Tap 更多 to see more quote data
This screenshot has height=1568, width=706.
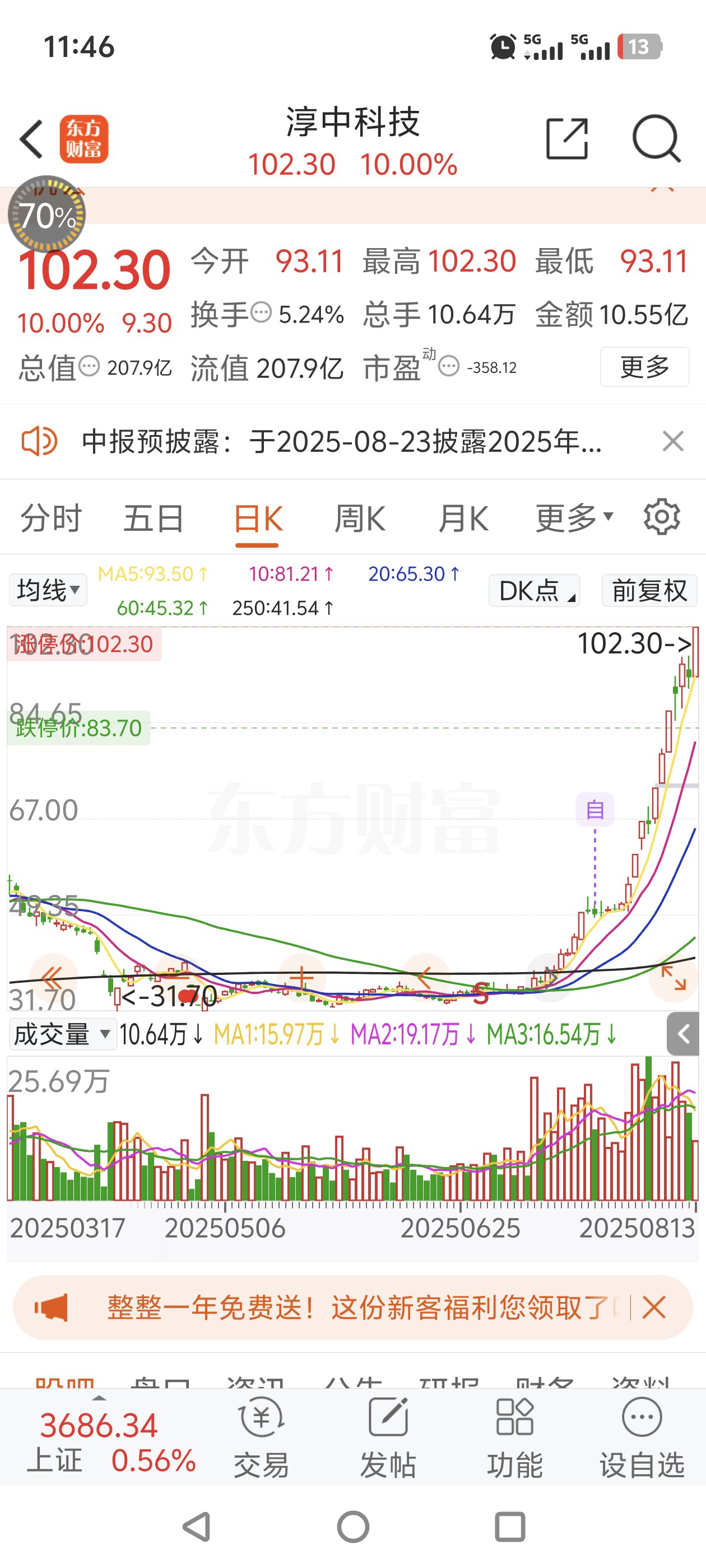tap(644, 367)
